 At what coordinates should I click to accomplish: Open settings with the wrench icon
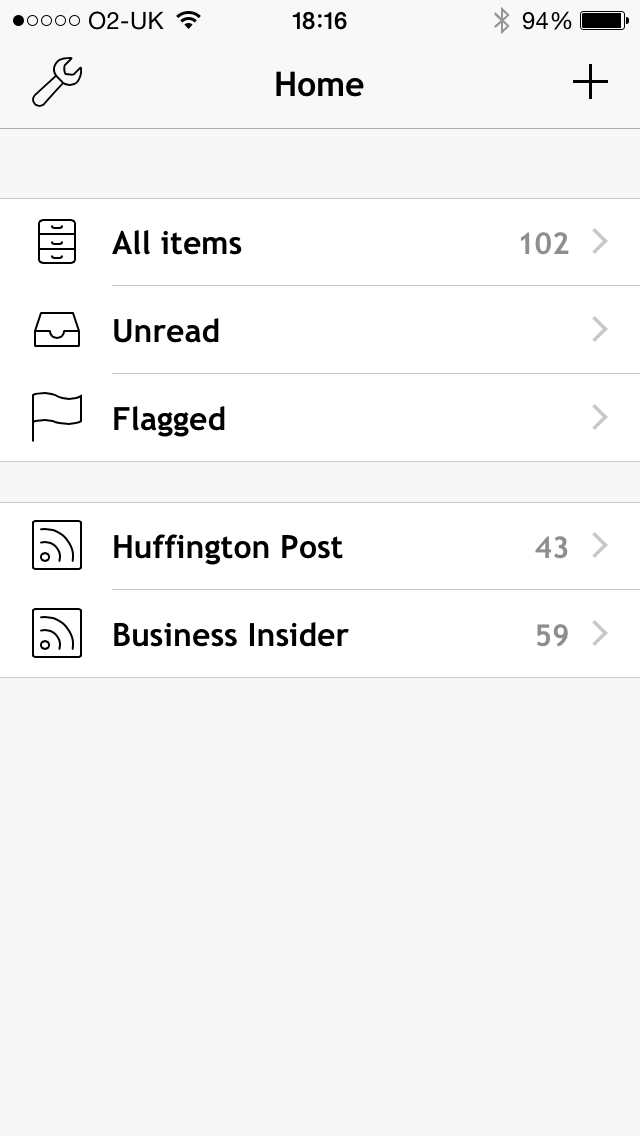(57, 82)
